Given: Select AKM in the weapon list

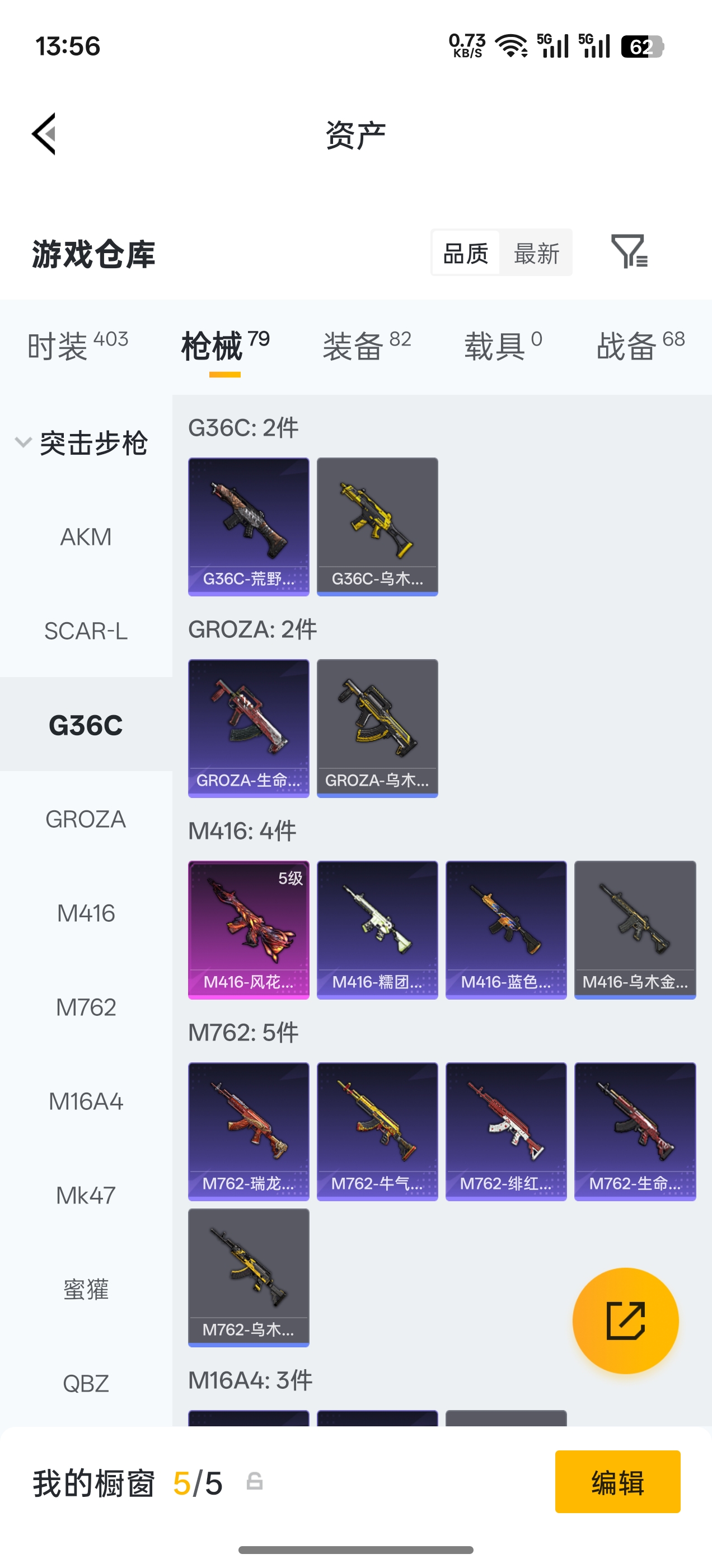Looking at the screenshot, I should click(86, 537).
